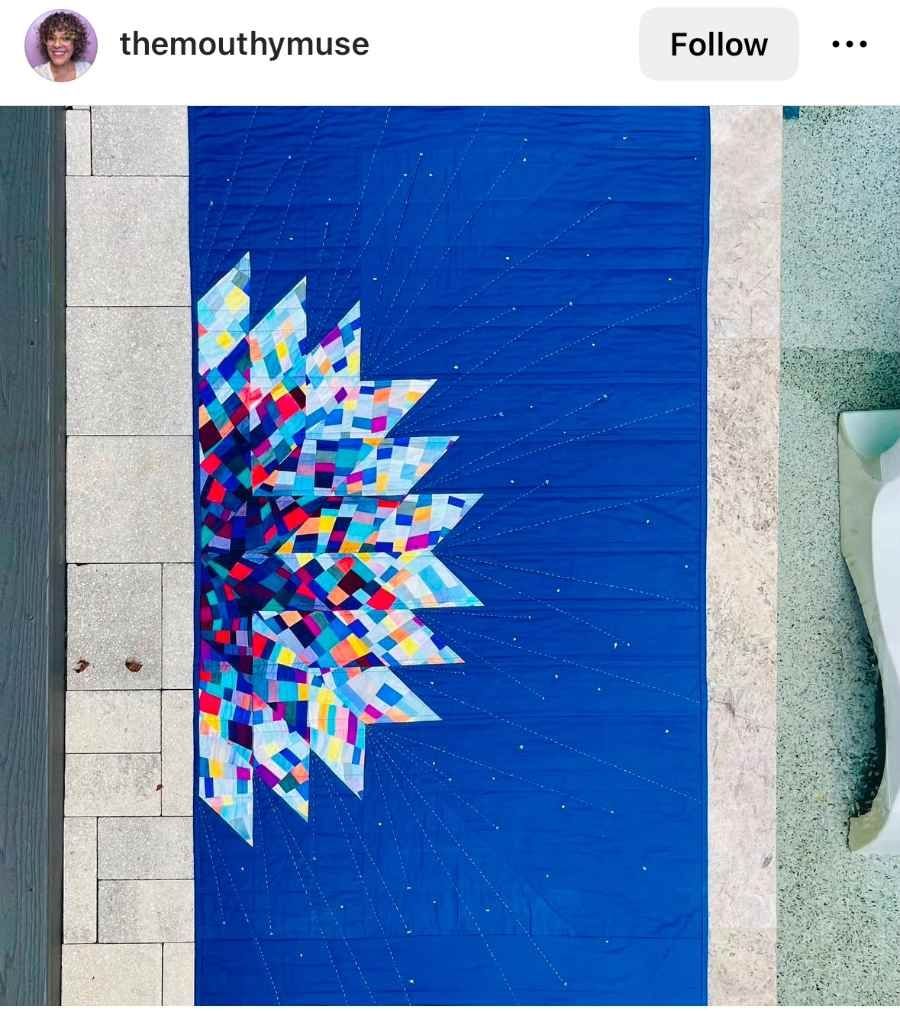Open the themouthymuse username link

pos(244,44)
